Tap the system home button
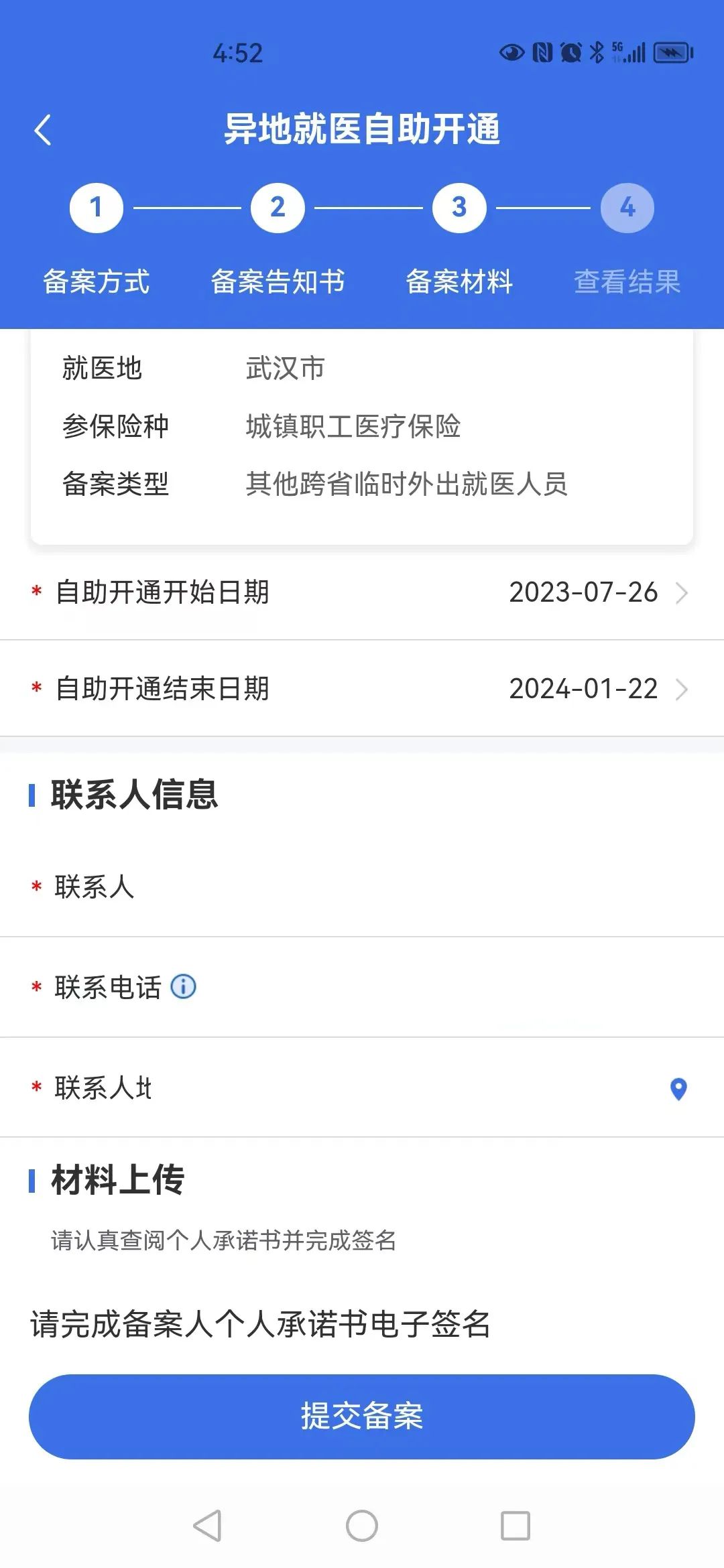724x1568 pixels. point(362,1526)
